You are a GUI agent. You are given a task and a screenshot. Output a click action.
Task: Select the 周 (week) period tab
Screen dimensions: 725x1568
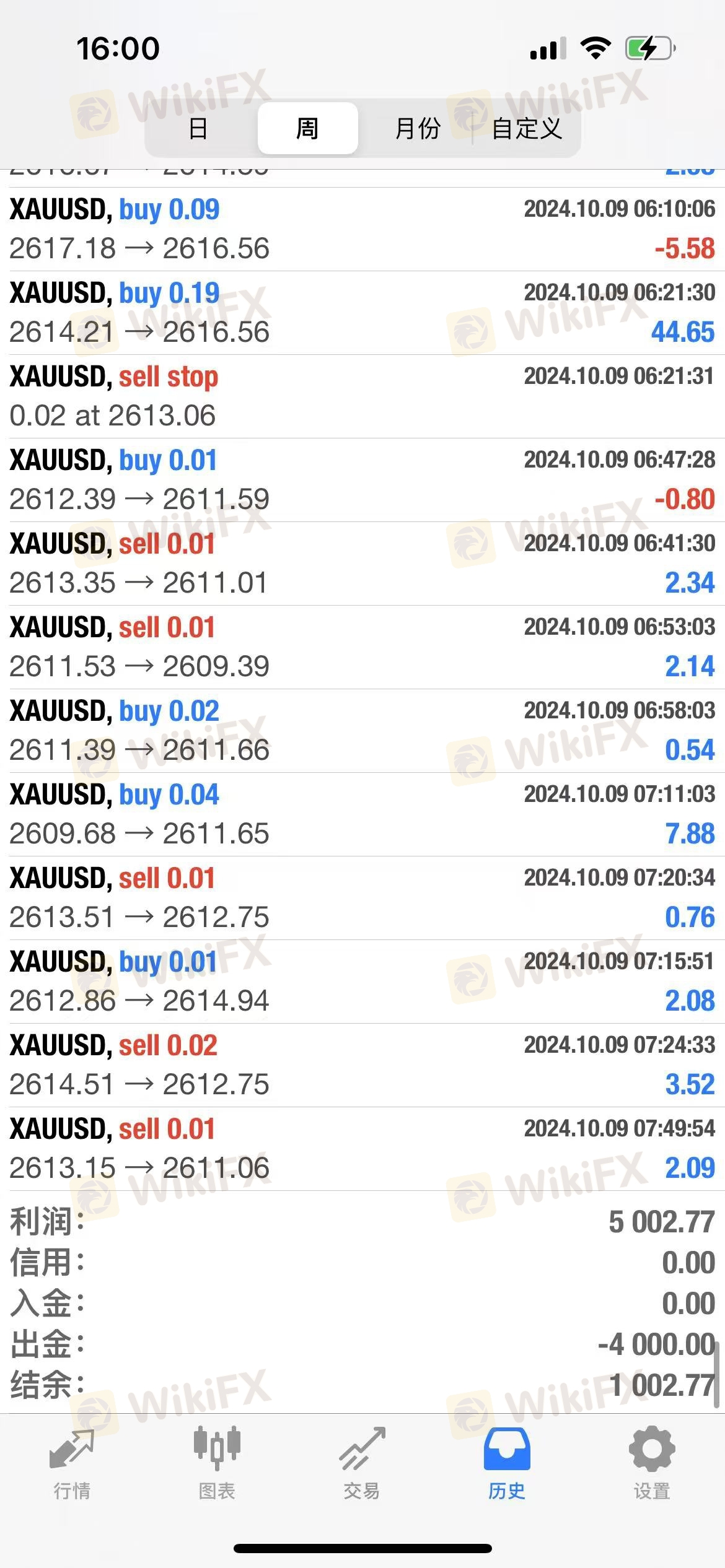pos(307,128)
